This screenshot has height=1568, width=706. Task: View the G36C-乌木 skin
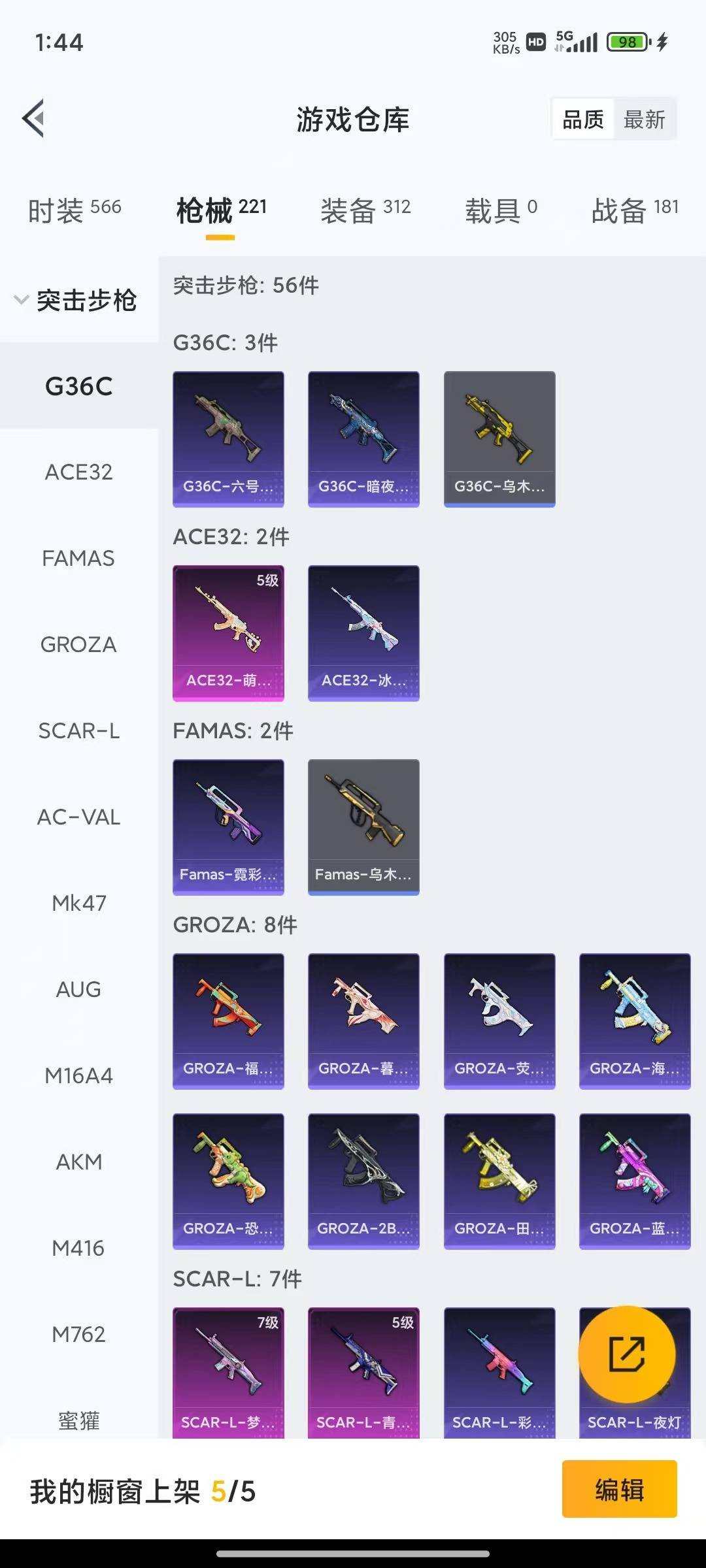[499, 438]
